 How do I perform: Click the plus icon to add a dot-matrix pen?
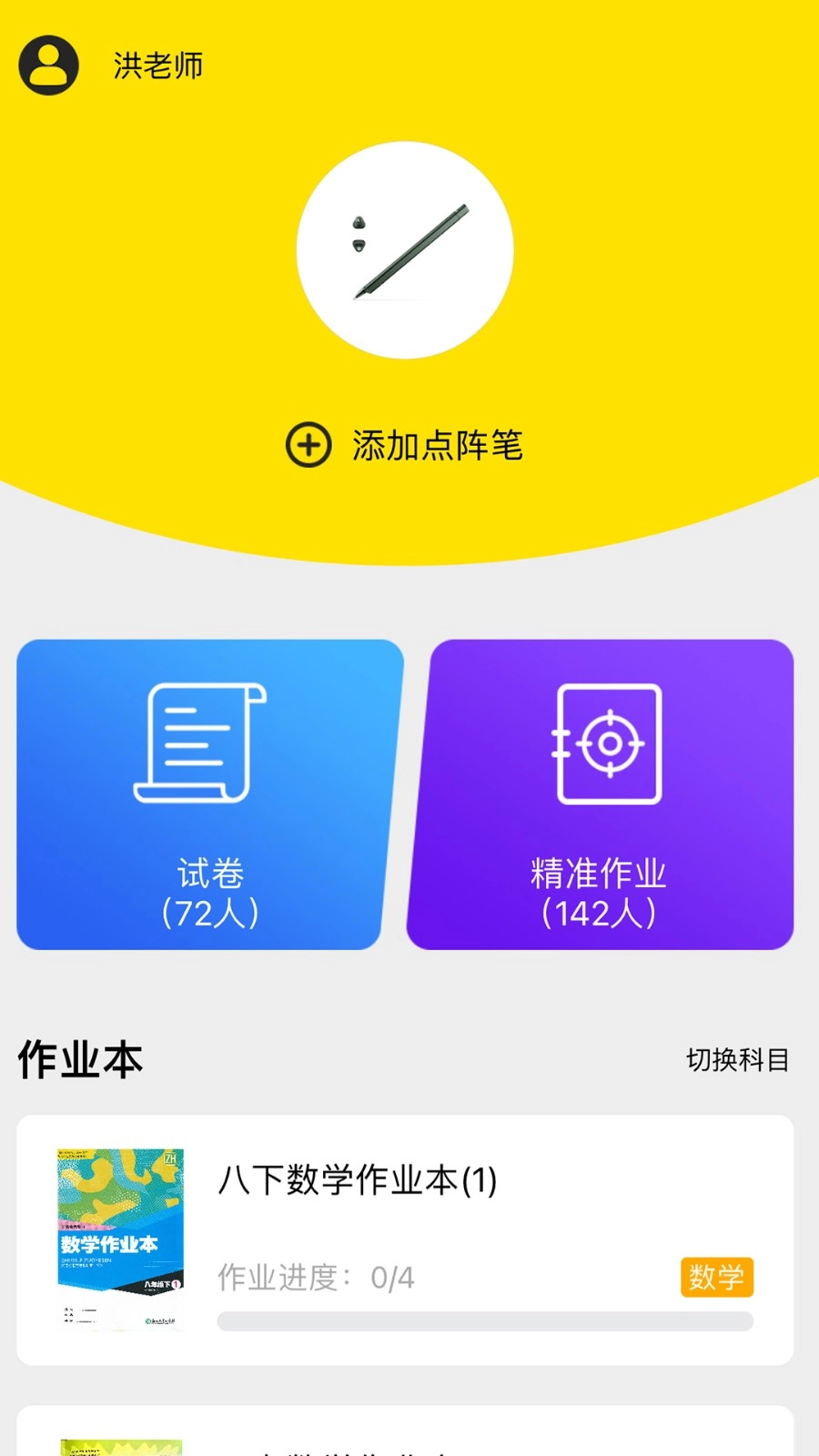[308, 445]
